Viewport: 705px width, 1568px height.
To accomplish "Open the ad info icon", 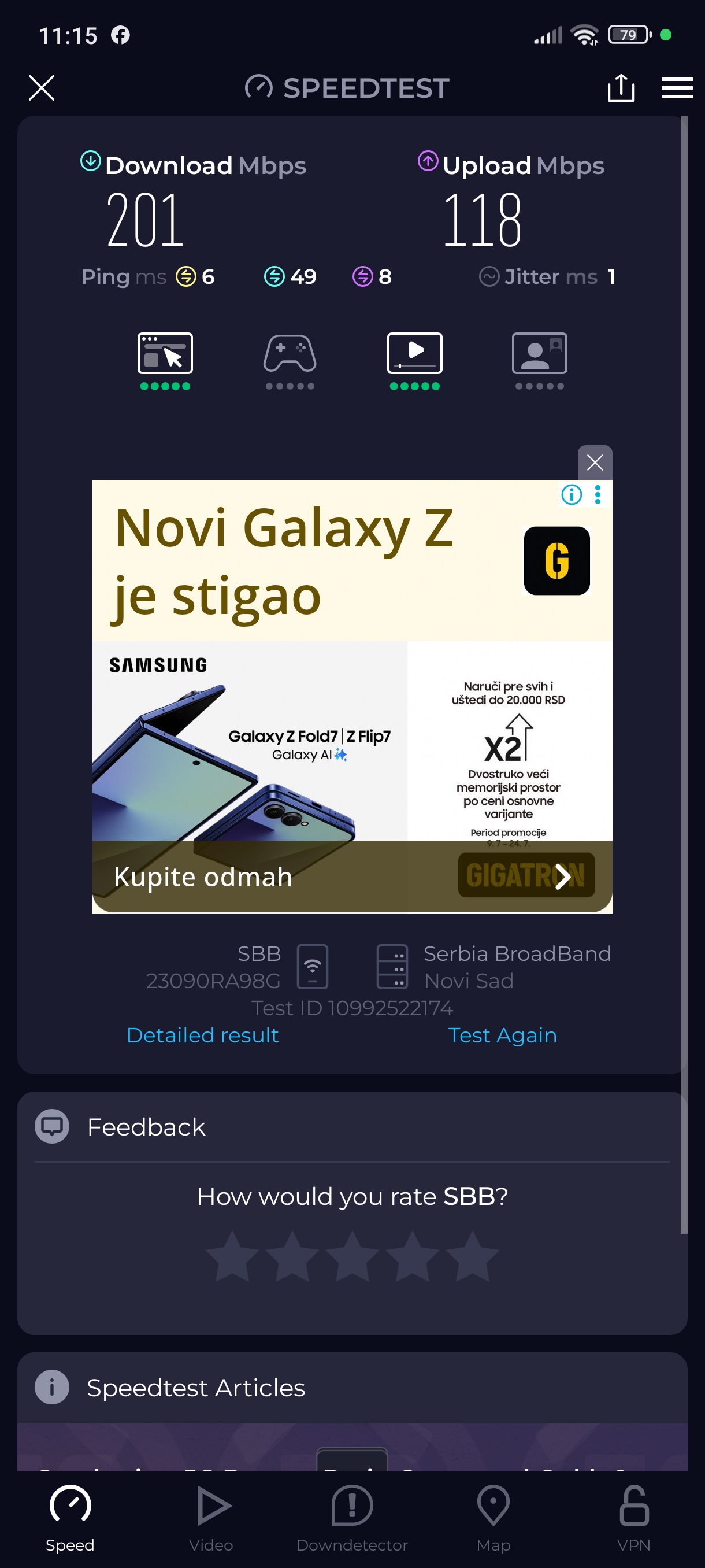I will pos(571,495).
